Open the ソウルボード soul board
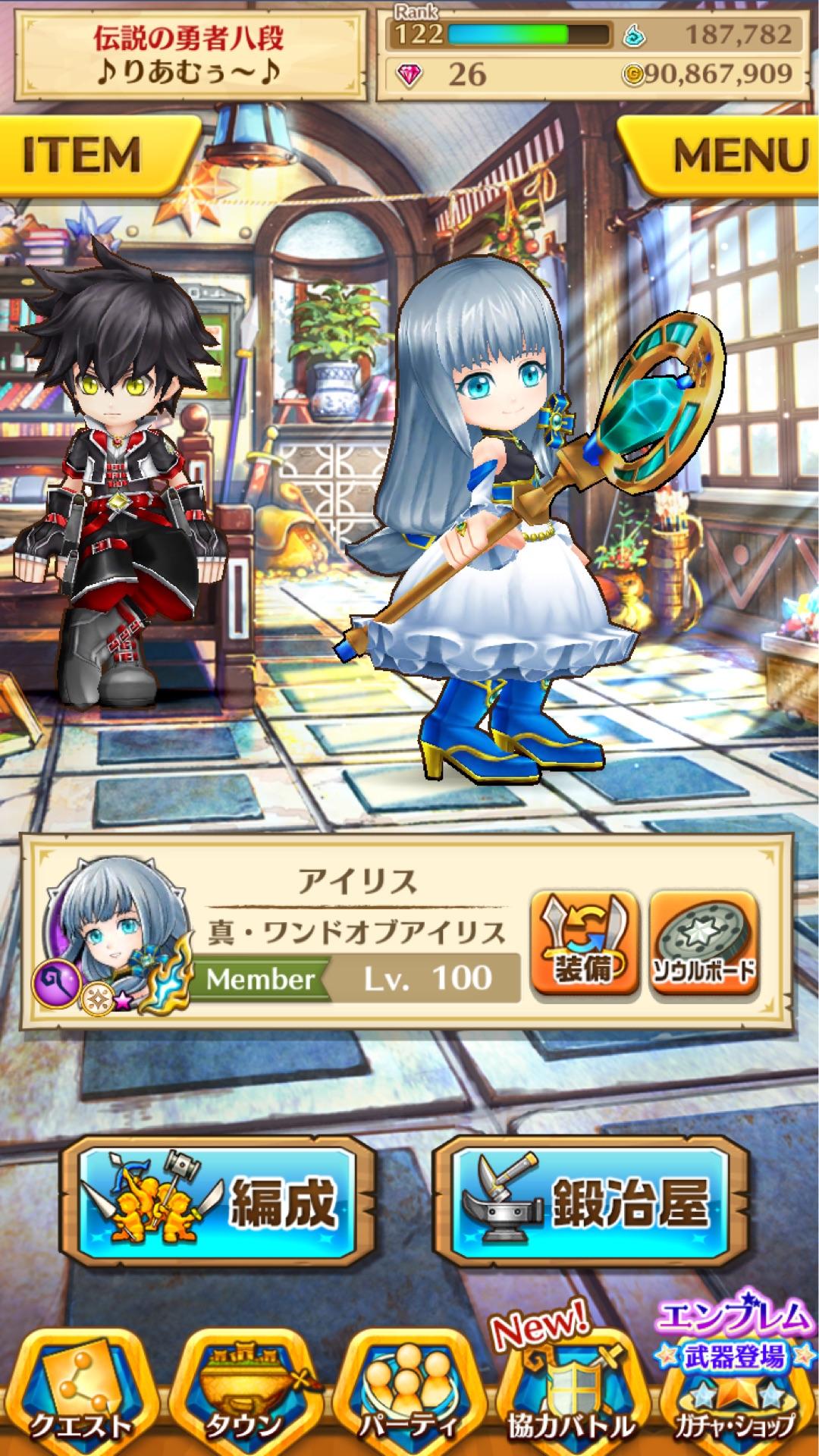 704,944
